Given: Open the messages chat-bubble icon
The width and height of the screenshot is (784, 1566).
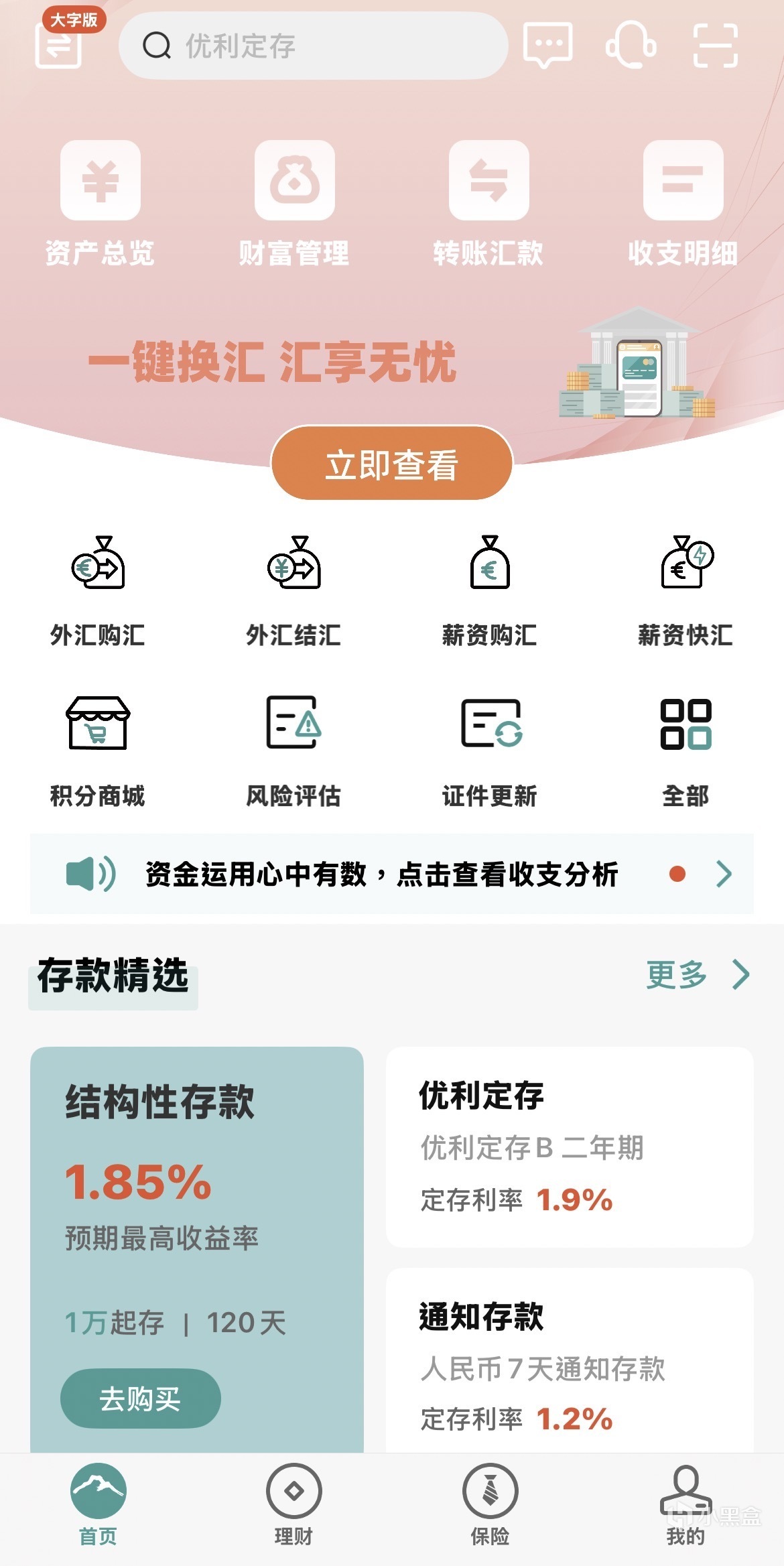Looking at the screenshot, I should point(548,46).
